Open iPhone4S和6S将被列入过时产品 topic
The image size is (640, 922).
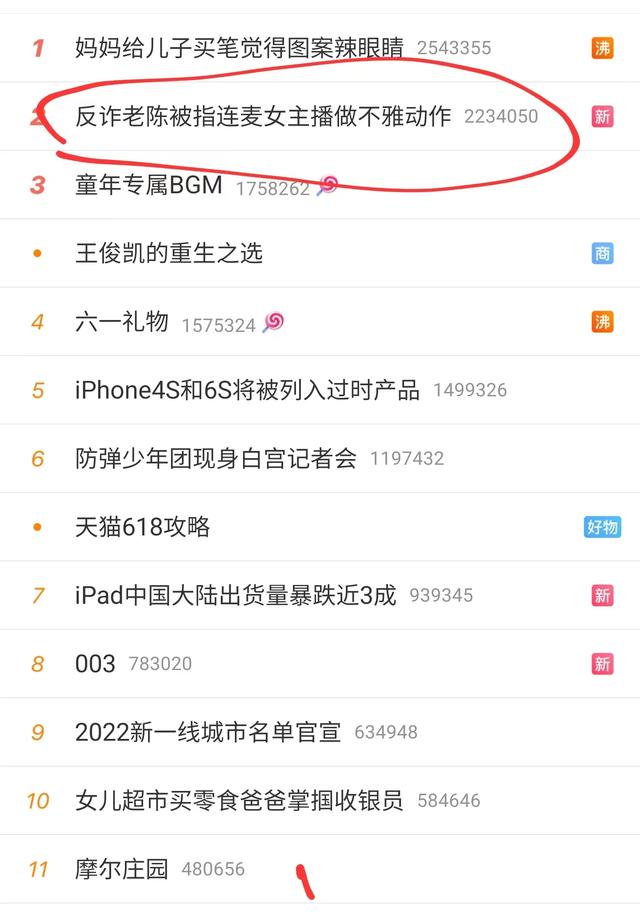click(247, 390)
